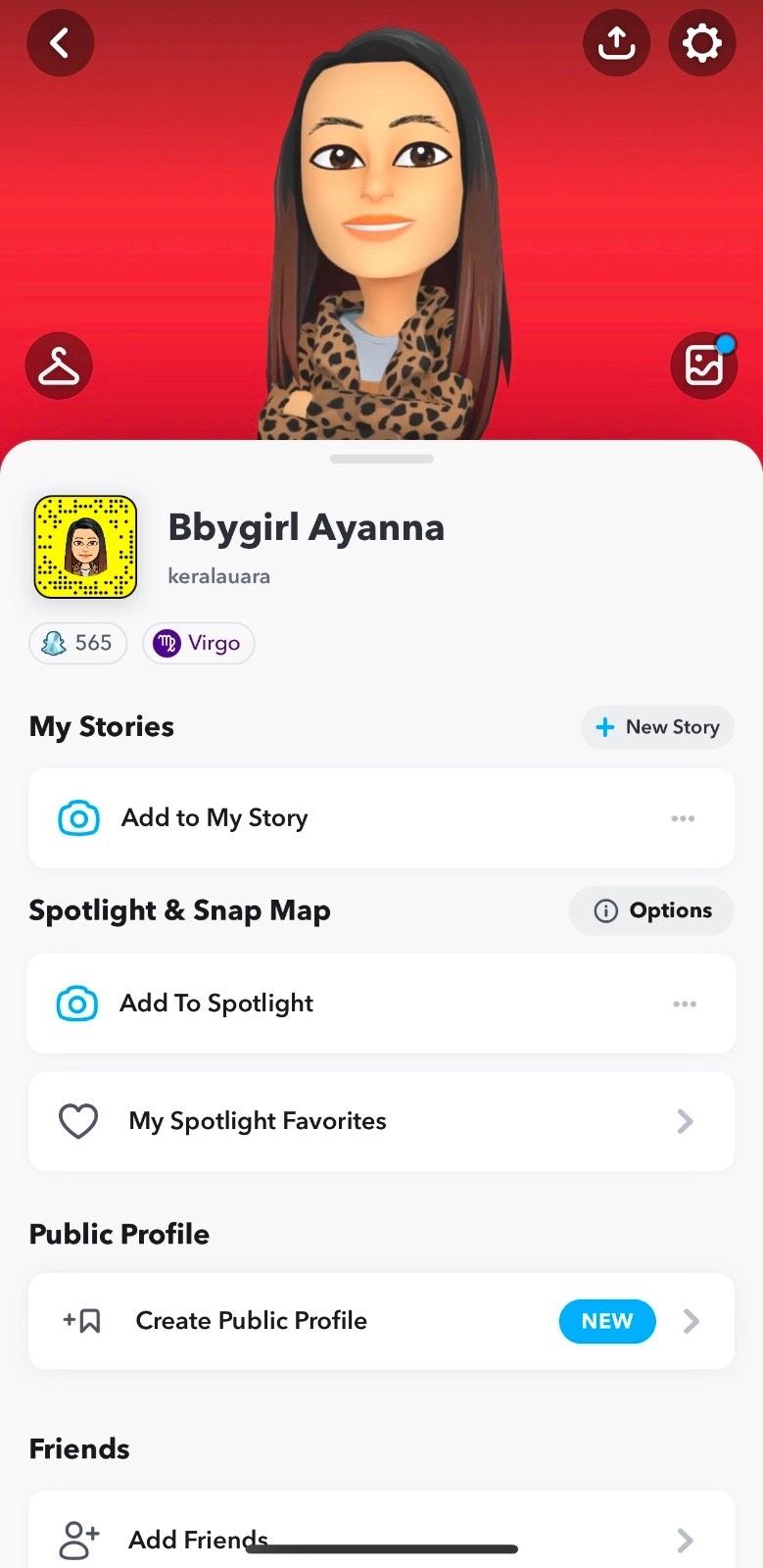Create a New Story
Image resolution: width=763 pixels, height=1568 pixels.
657,727
